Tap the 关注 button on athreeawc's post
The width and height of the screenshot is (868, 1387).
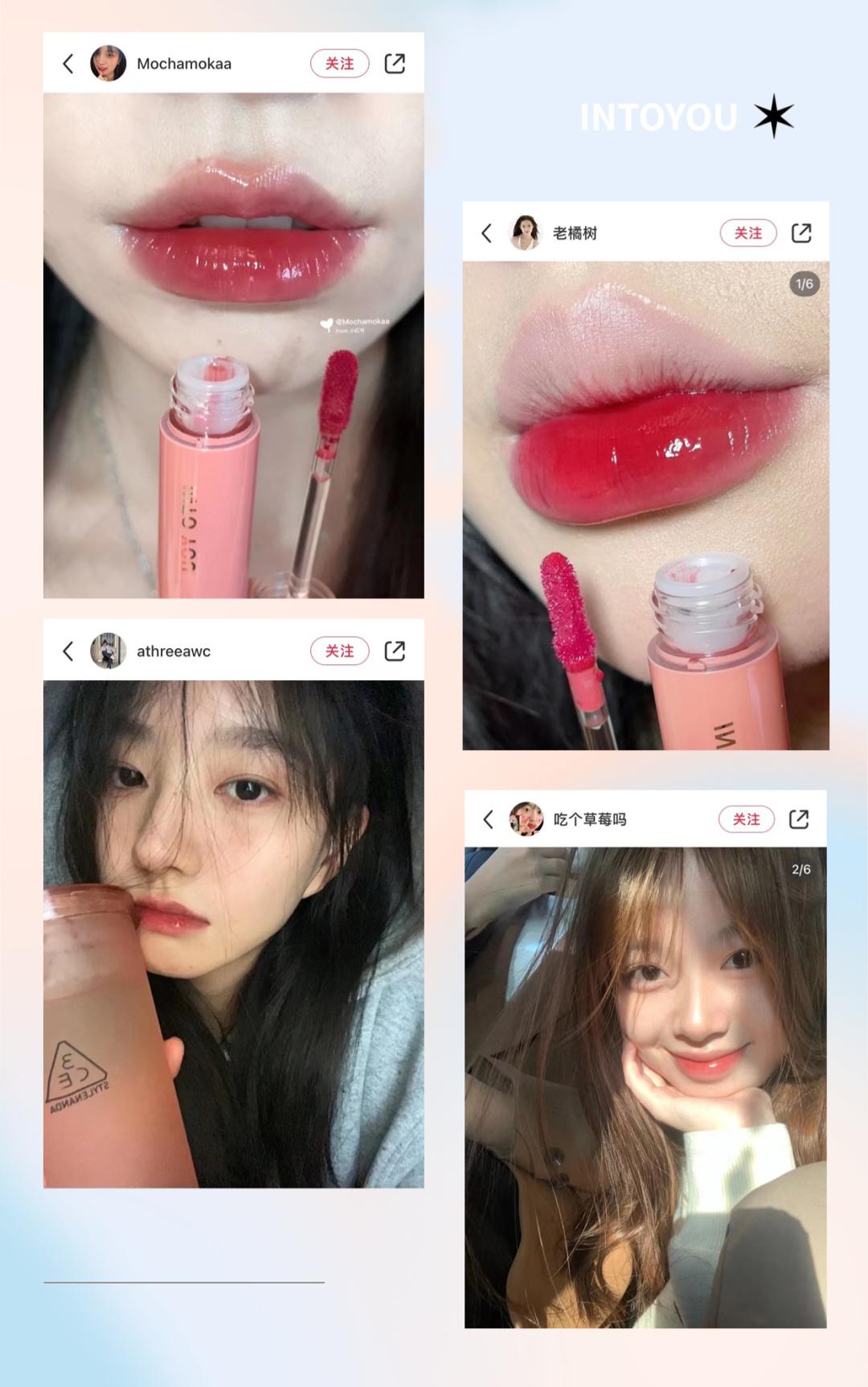[x=340, y=651]
